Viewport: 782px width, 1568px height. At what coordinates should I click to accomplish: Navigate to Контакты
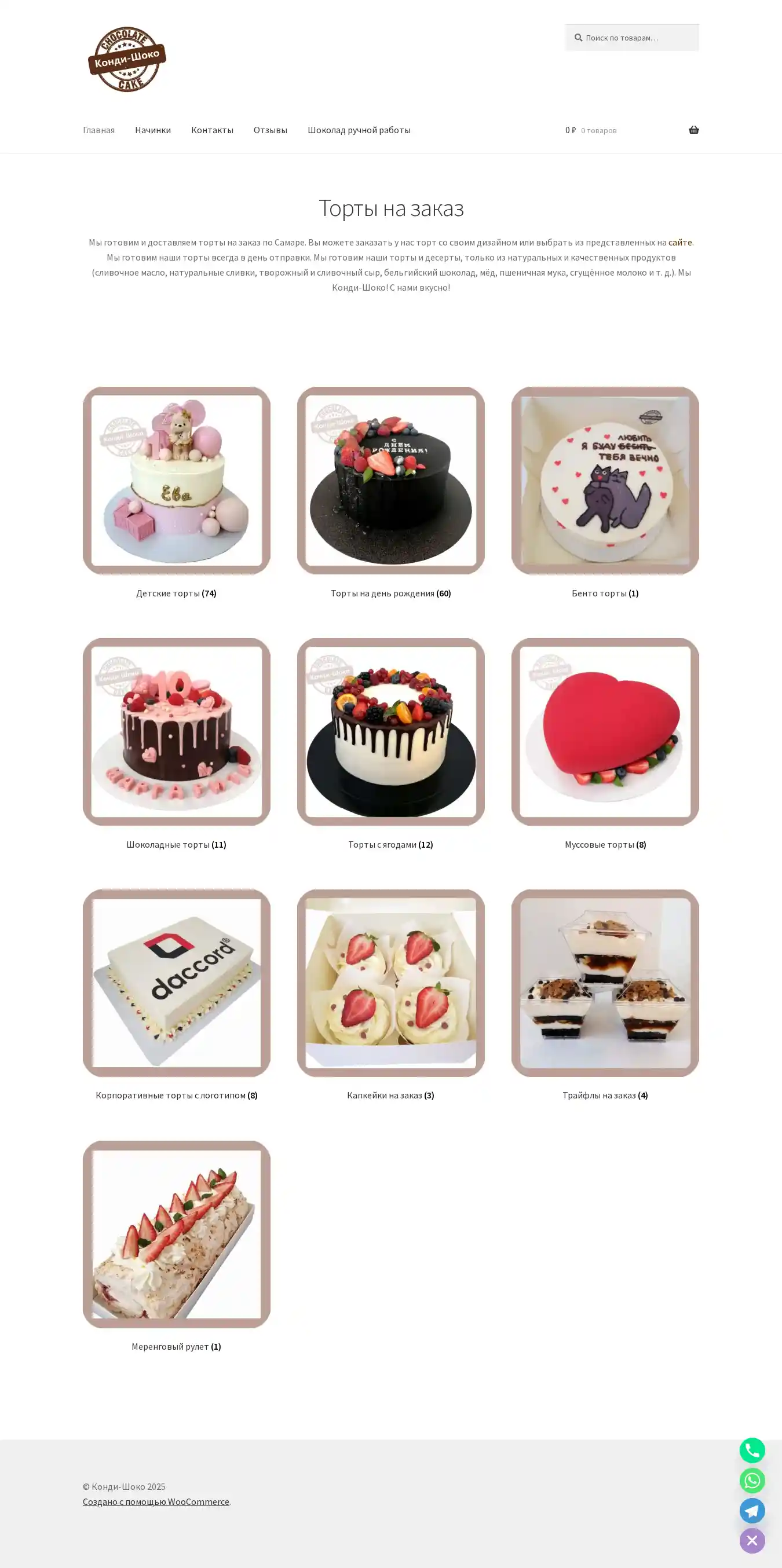pos(212,130)
